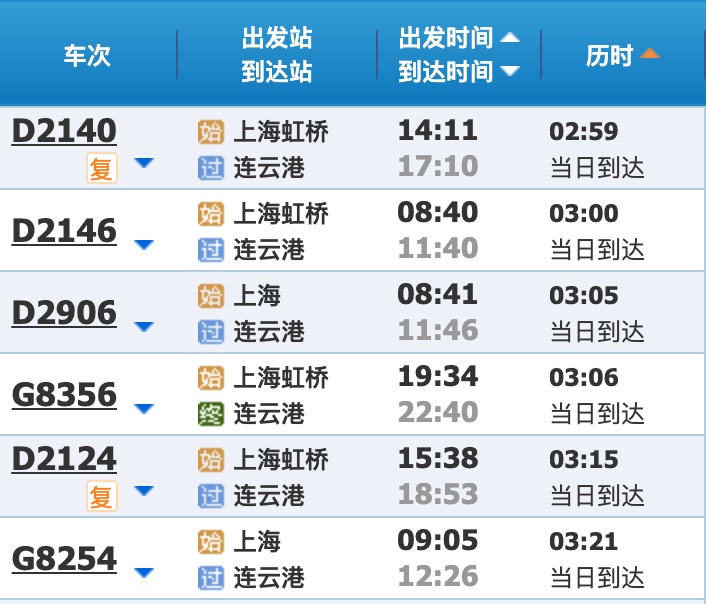Open train D2906 details link
The image size is (706, 604).
pyautogui.click(x=64, y=313)
